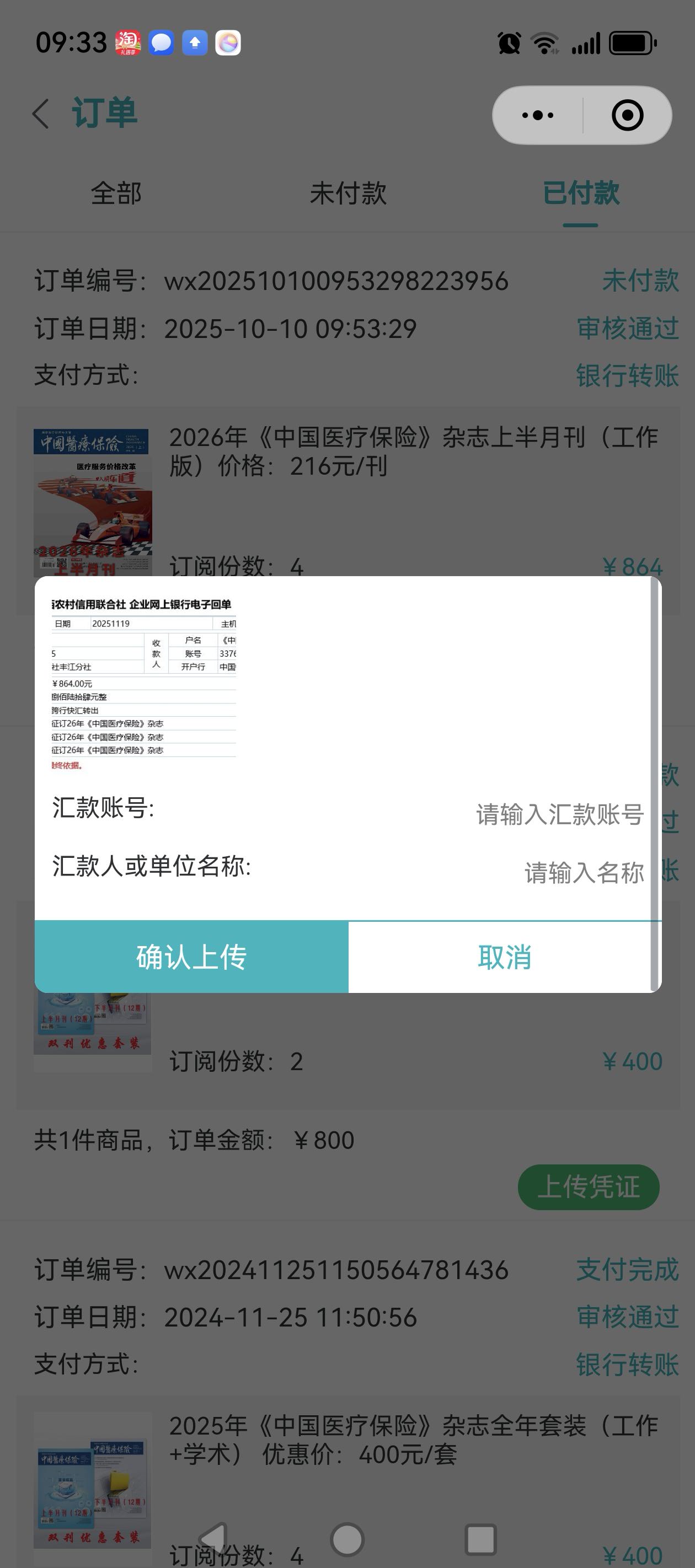Tap the 上传凭证 button
The width and height of the screenshot is (695, 1568).
588,1187
